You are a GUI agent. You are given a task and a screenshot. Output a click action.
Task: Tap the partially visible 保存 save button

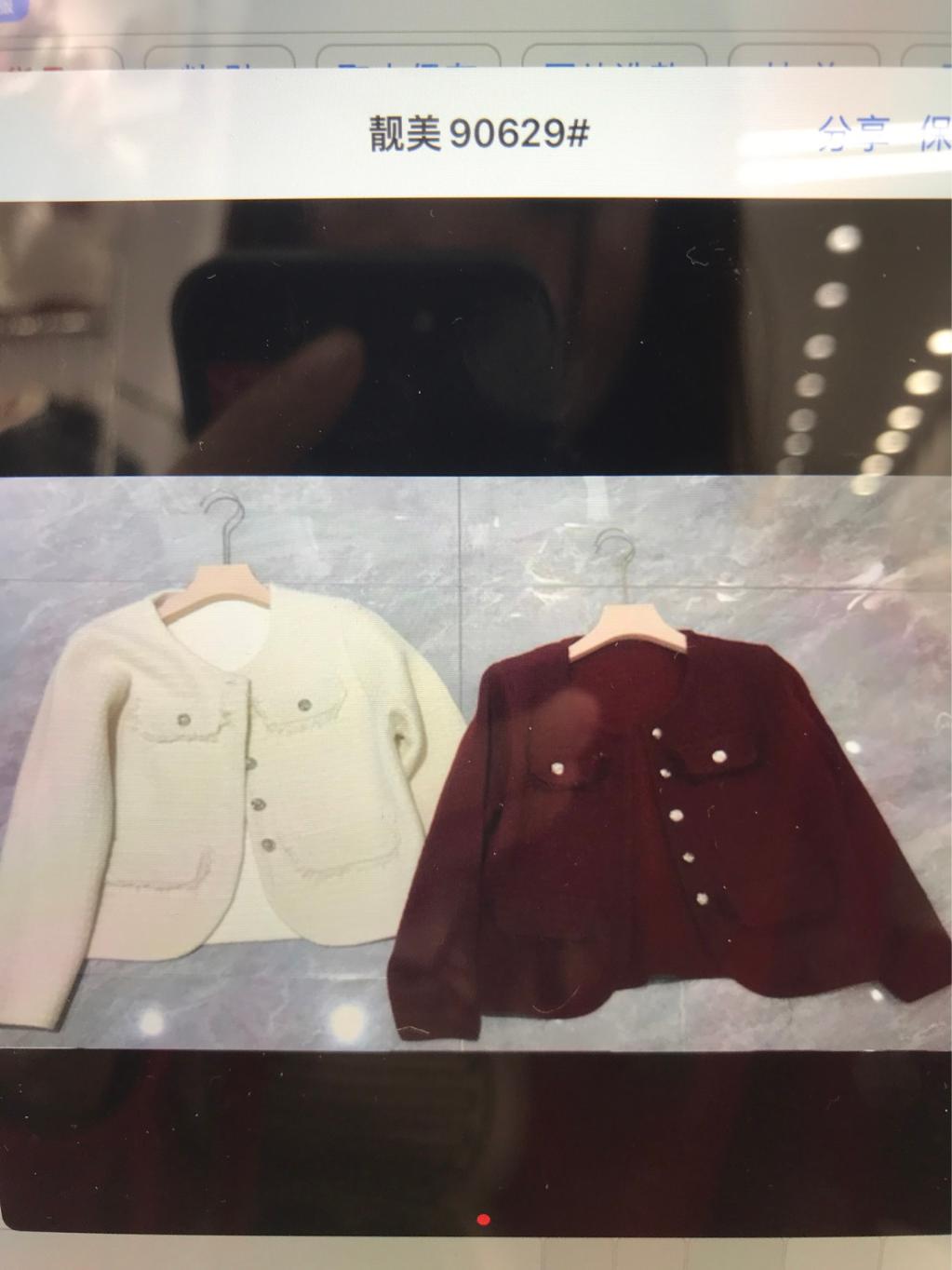click(934, 134)
